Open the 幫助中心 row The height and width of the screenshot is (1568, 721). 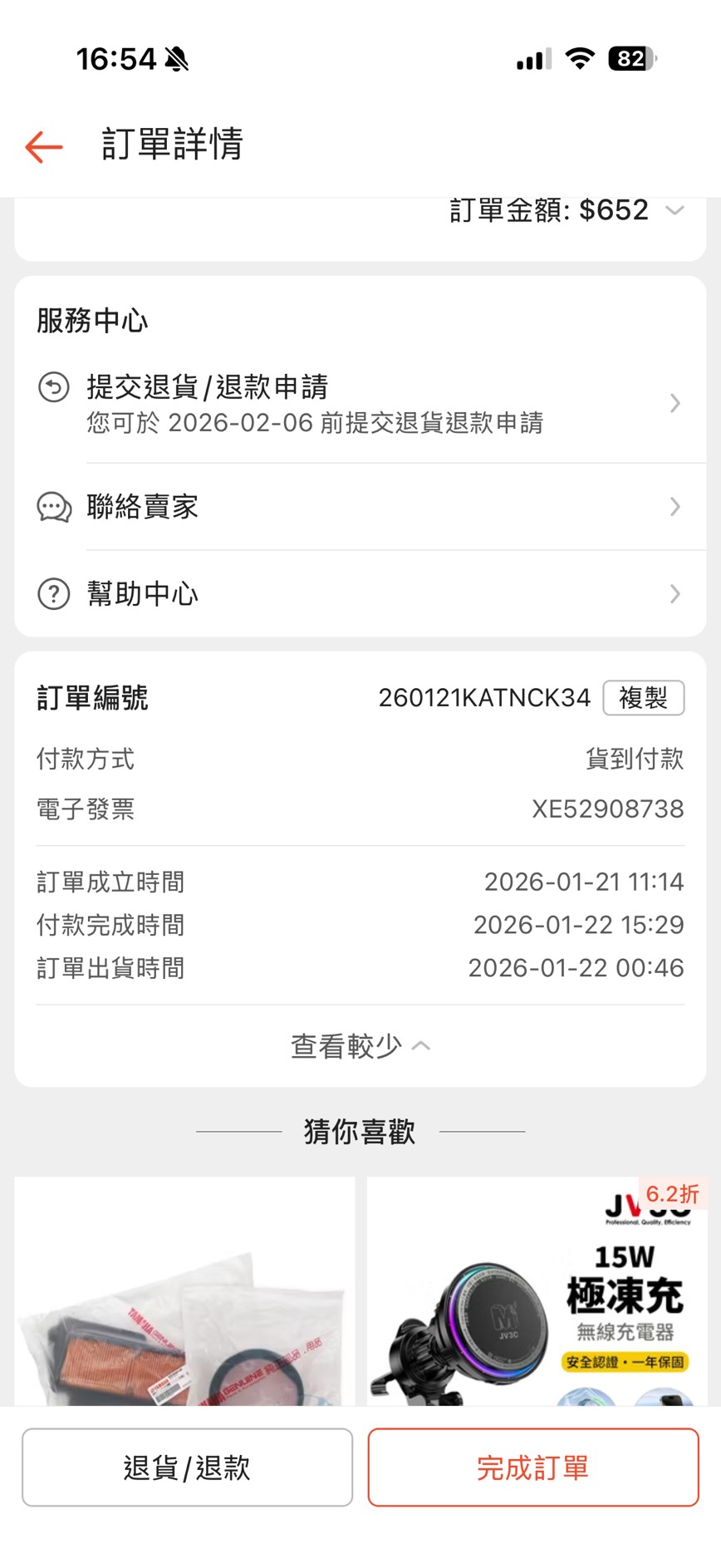pos(360,594)
